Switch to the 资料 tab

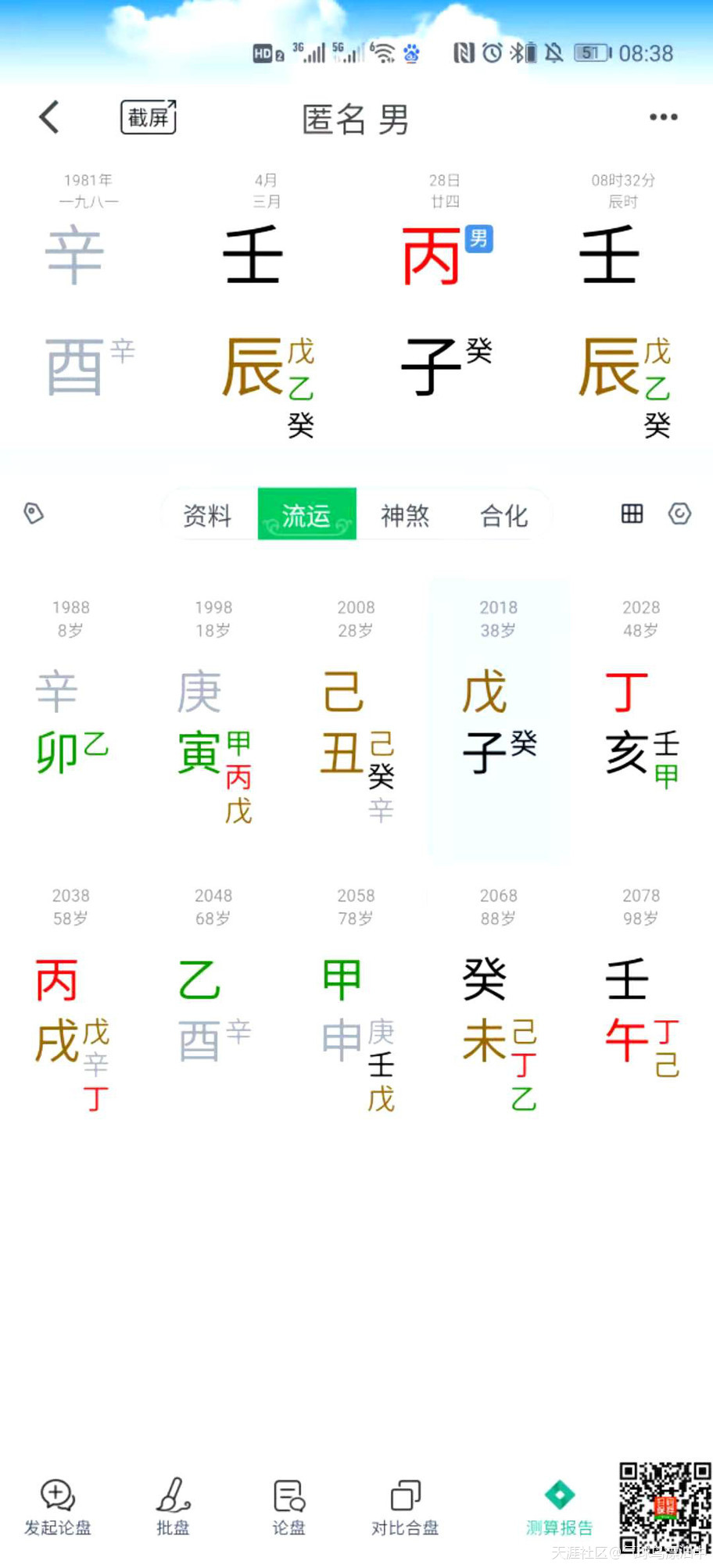point(208,514)
